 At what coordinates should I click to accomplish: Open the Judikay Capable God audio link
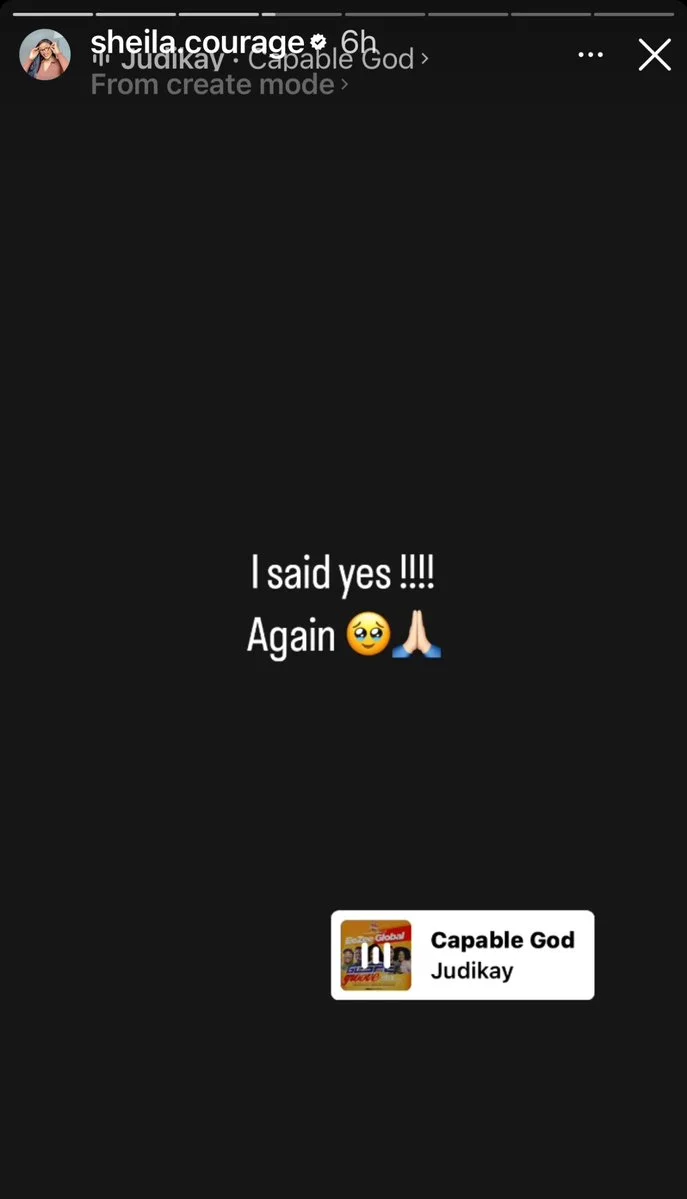[x=260, y=60]
